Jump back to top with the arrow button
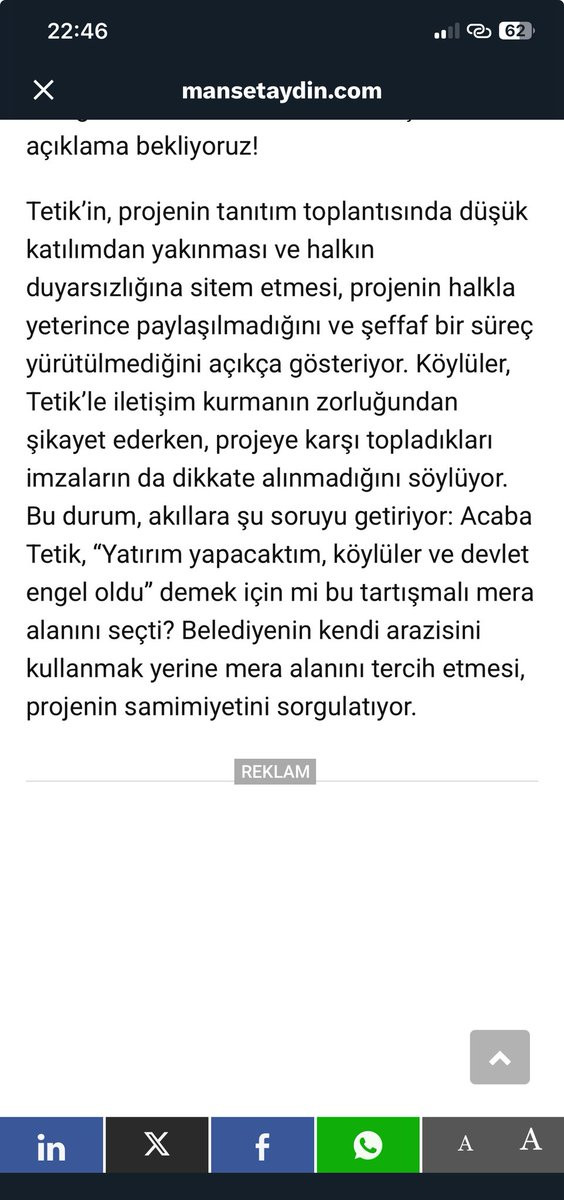This screenshot has height=1200, width=564. pyautogui.click(x=500, y=1056)
